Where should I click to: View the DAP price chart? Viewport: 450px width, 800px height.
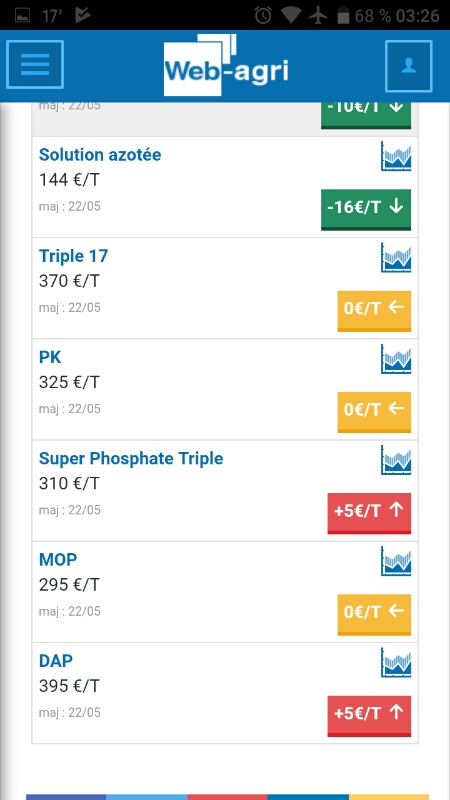[396, 662]
